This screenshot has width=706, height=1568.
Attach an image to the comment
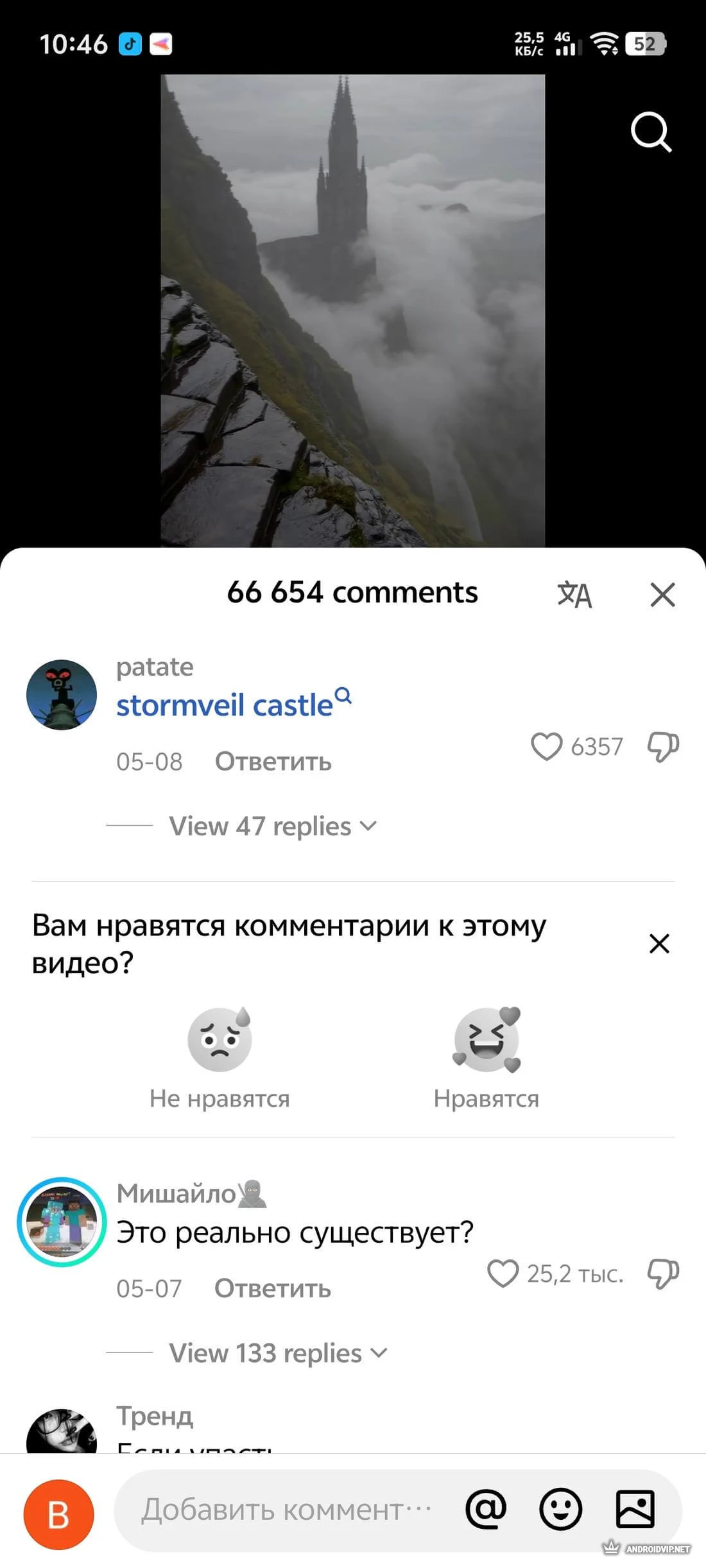pos(635,1510)
